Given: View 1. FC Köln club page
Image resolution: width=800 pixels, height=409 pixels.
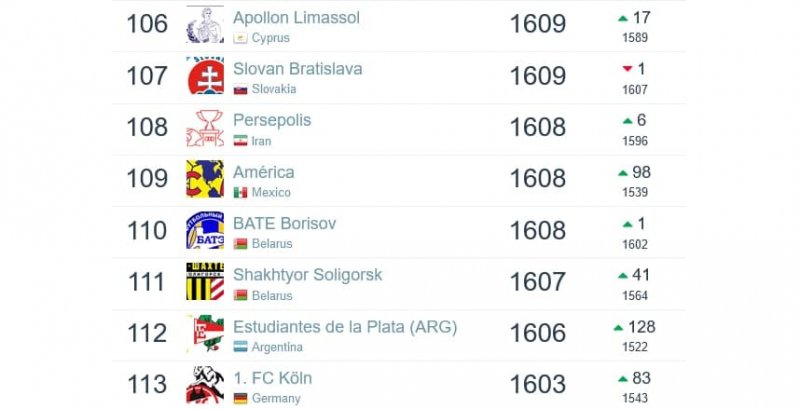Looking at the screenshot, I should tap(272, 378).
